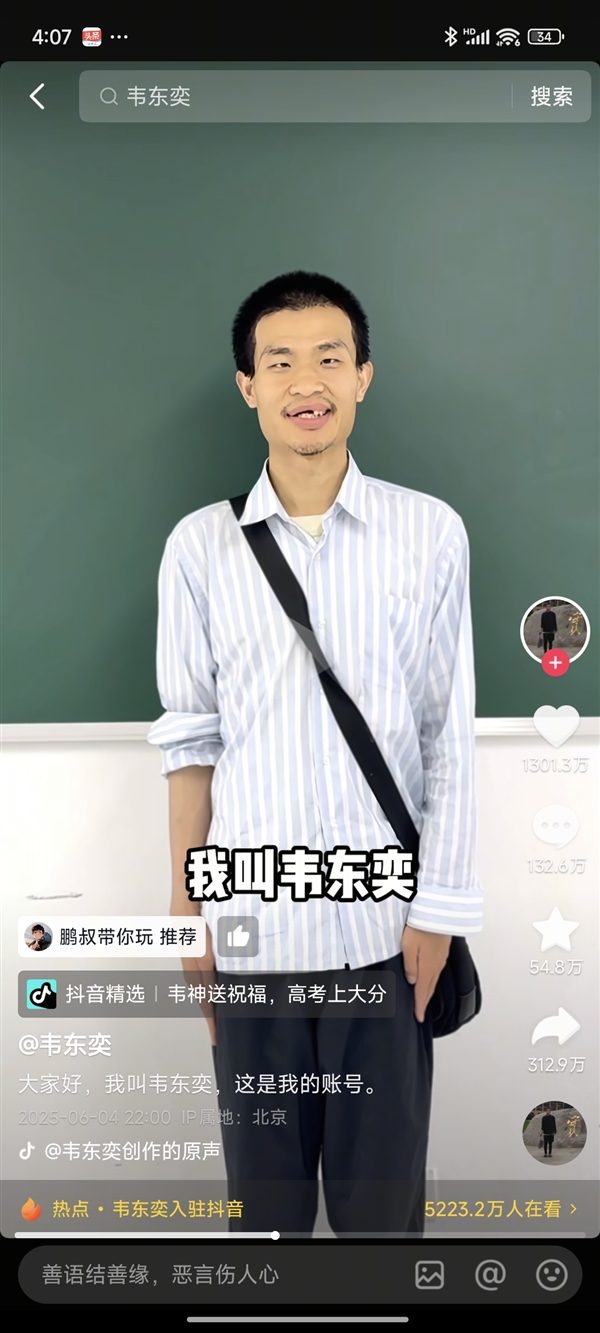This screenshot has height=1333, width=600.
Task: Like the video with the heart icon
Action: pos(555,727)
